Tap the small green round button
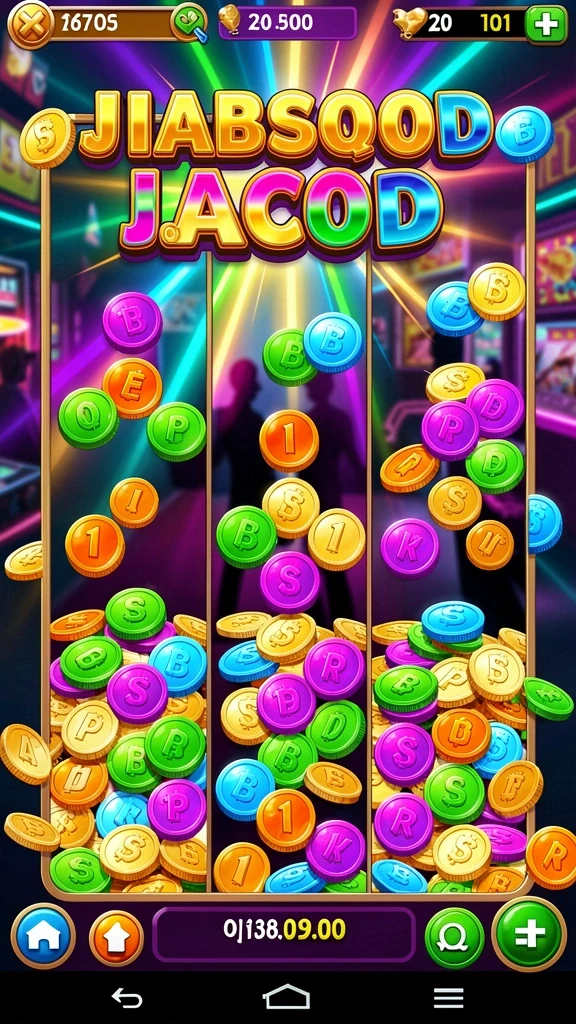Image resolution: width=576 pixels, height=1024 pixels. (454, 938)
